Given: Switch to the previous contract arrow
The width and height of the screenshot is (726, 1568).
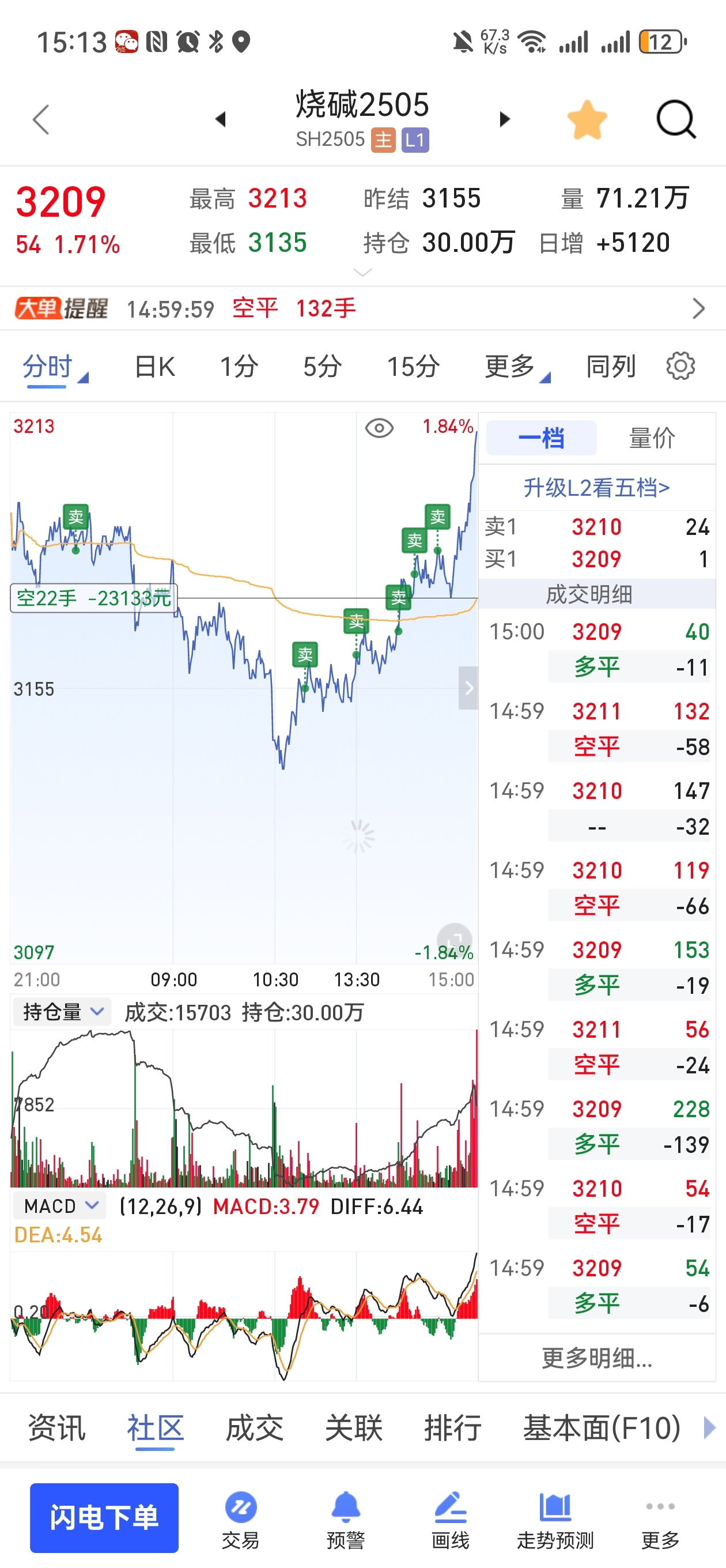Looking at the screenshot, I should (220, 119).
